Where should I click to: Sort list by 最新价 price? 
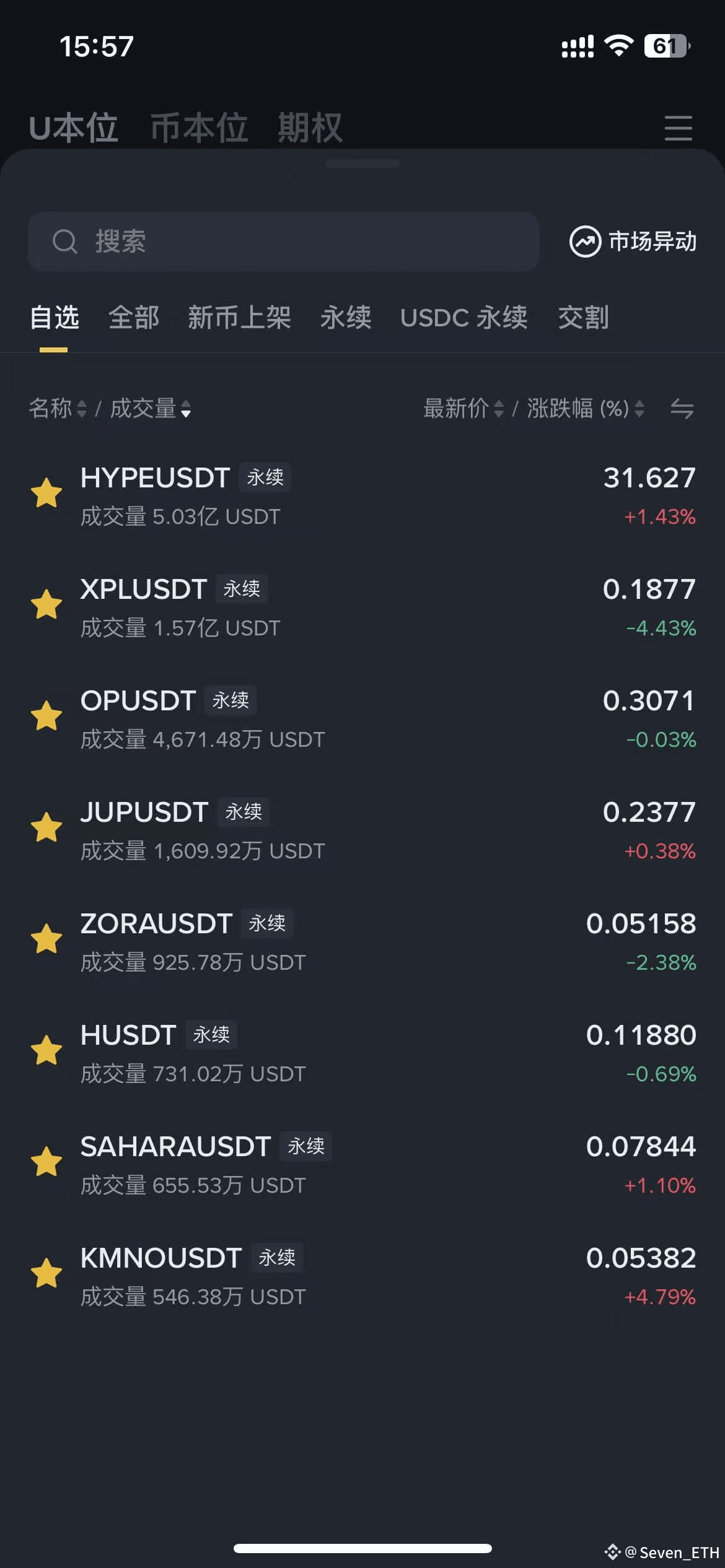click(463, 409)
